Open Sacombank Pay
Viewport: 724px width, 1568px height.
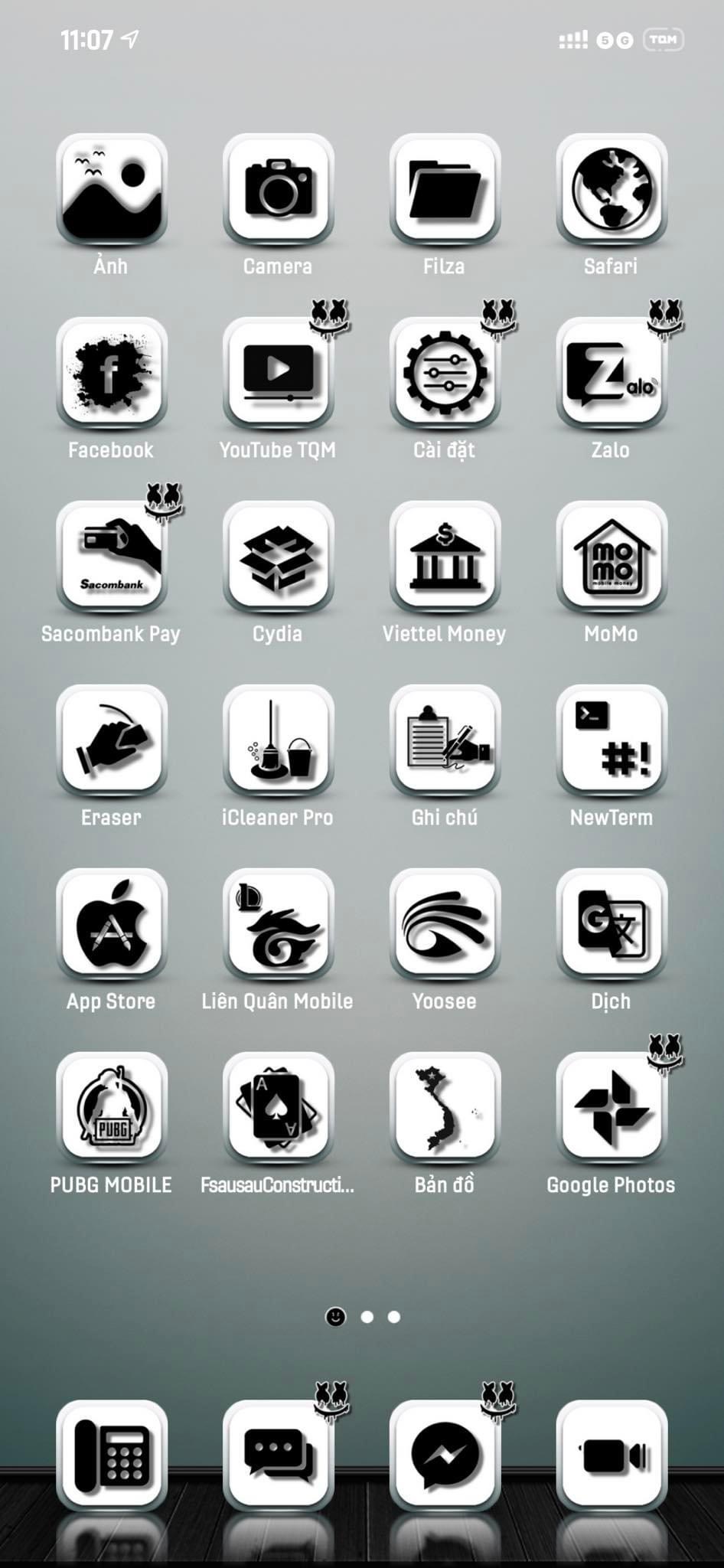pyautogui.click(x=111, y=557)
